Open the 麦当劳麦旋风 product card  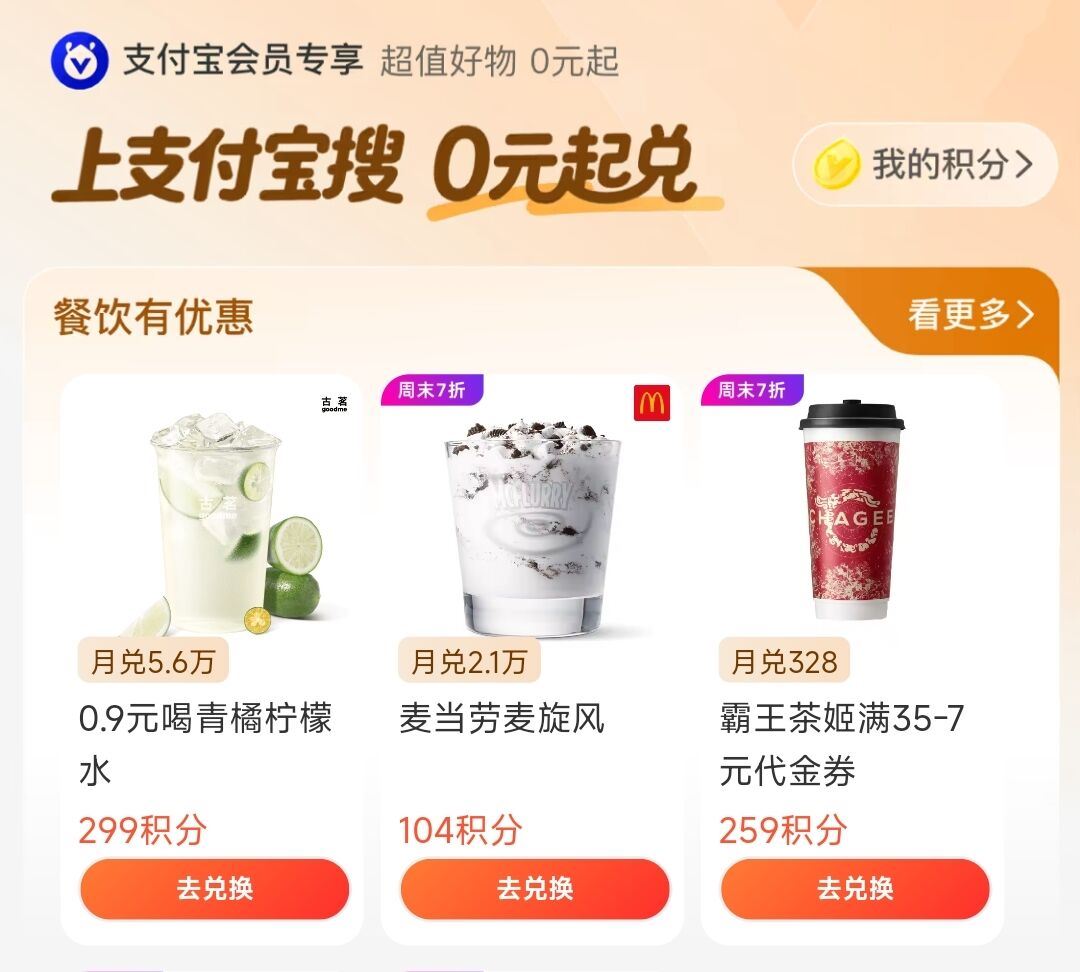point(532,520)
